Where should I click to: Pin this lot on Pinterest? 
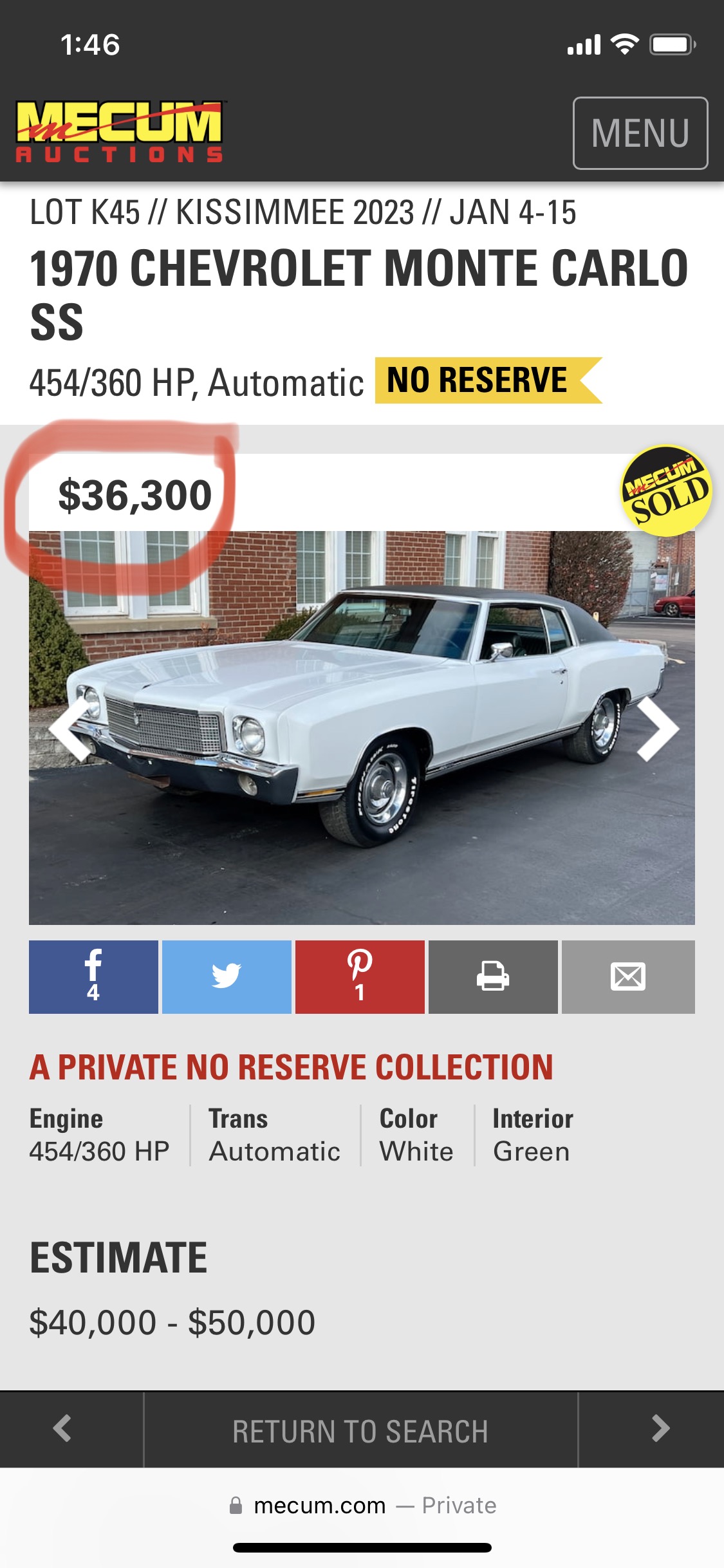tap(360, 977)
